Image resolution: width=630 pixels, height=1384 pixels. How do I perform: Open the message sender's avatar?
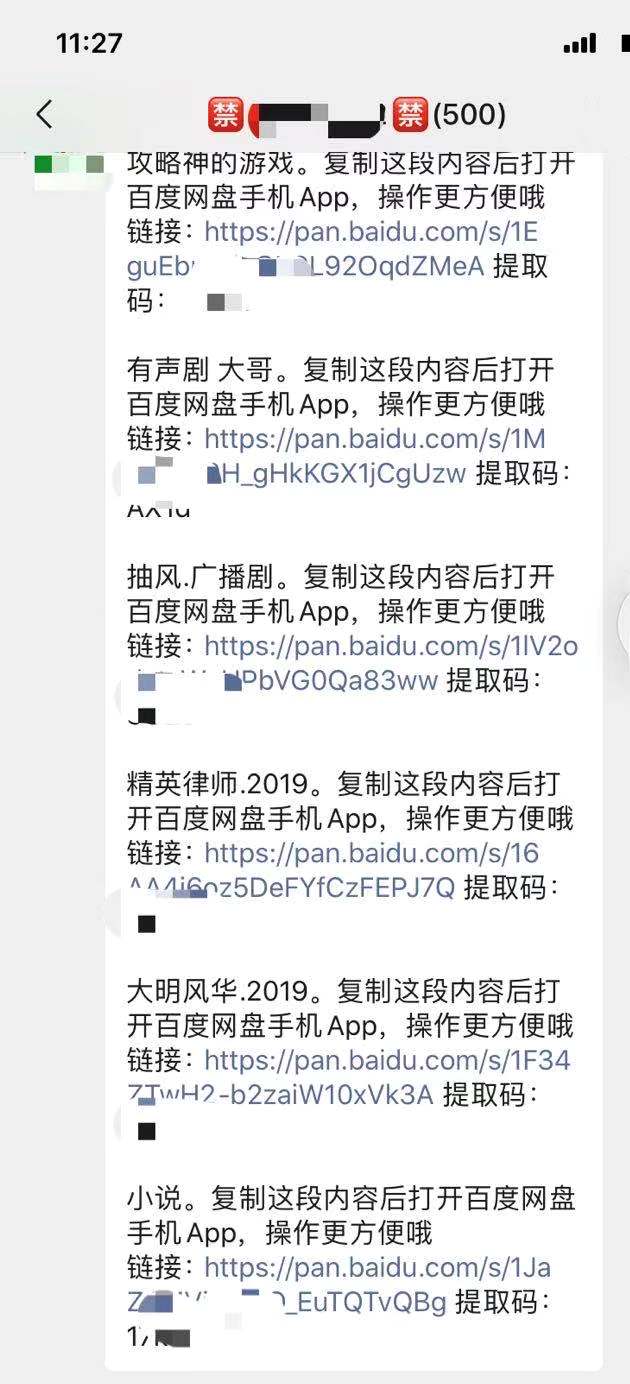click(x=68, y=163)
